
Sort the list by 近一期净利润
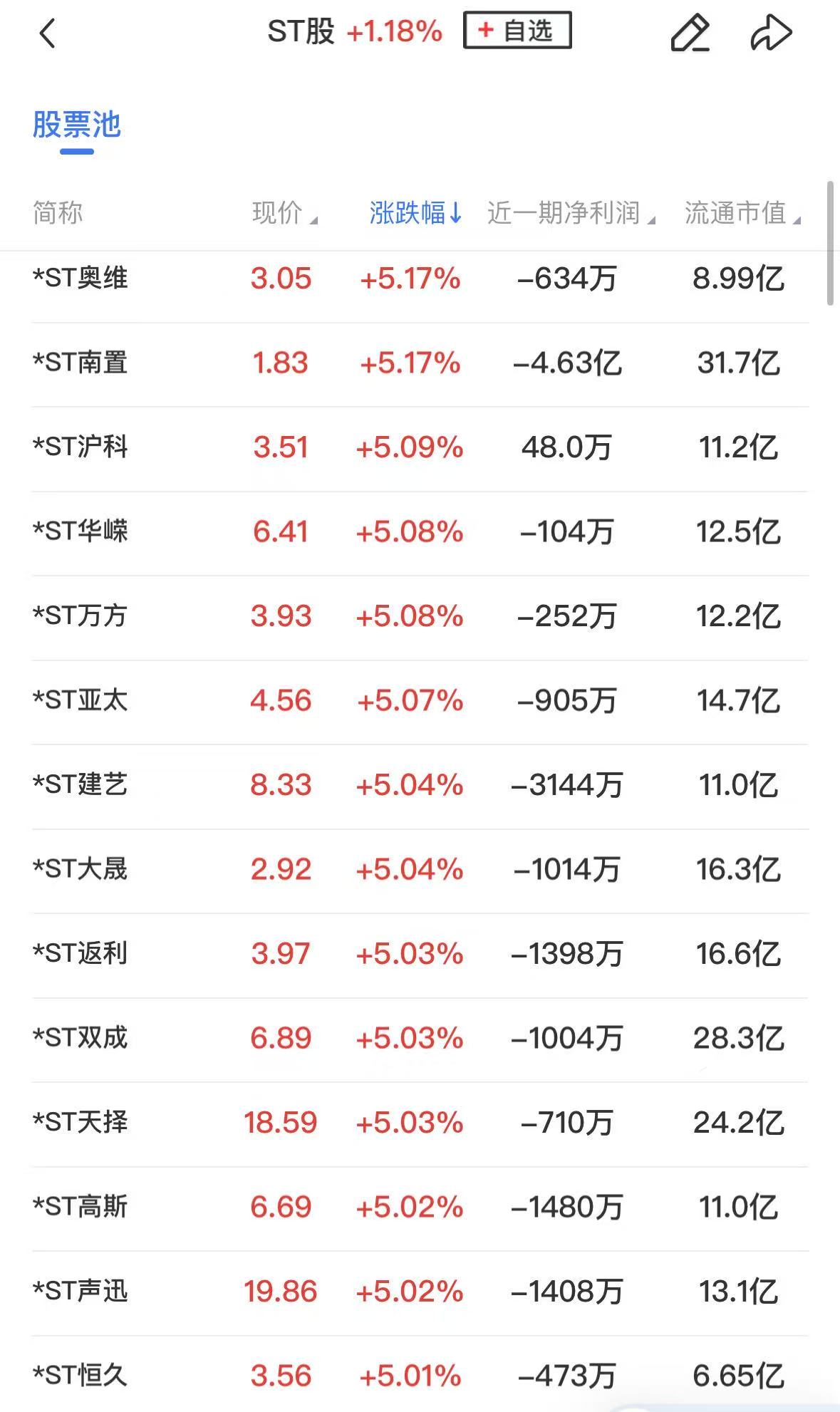[571, 212]
